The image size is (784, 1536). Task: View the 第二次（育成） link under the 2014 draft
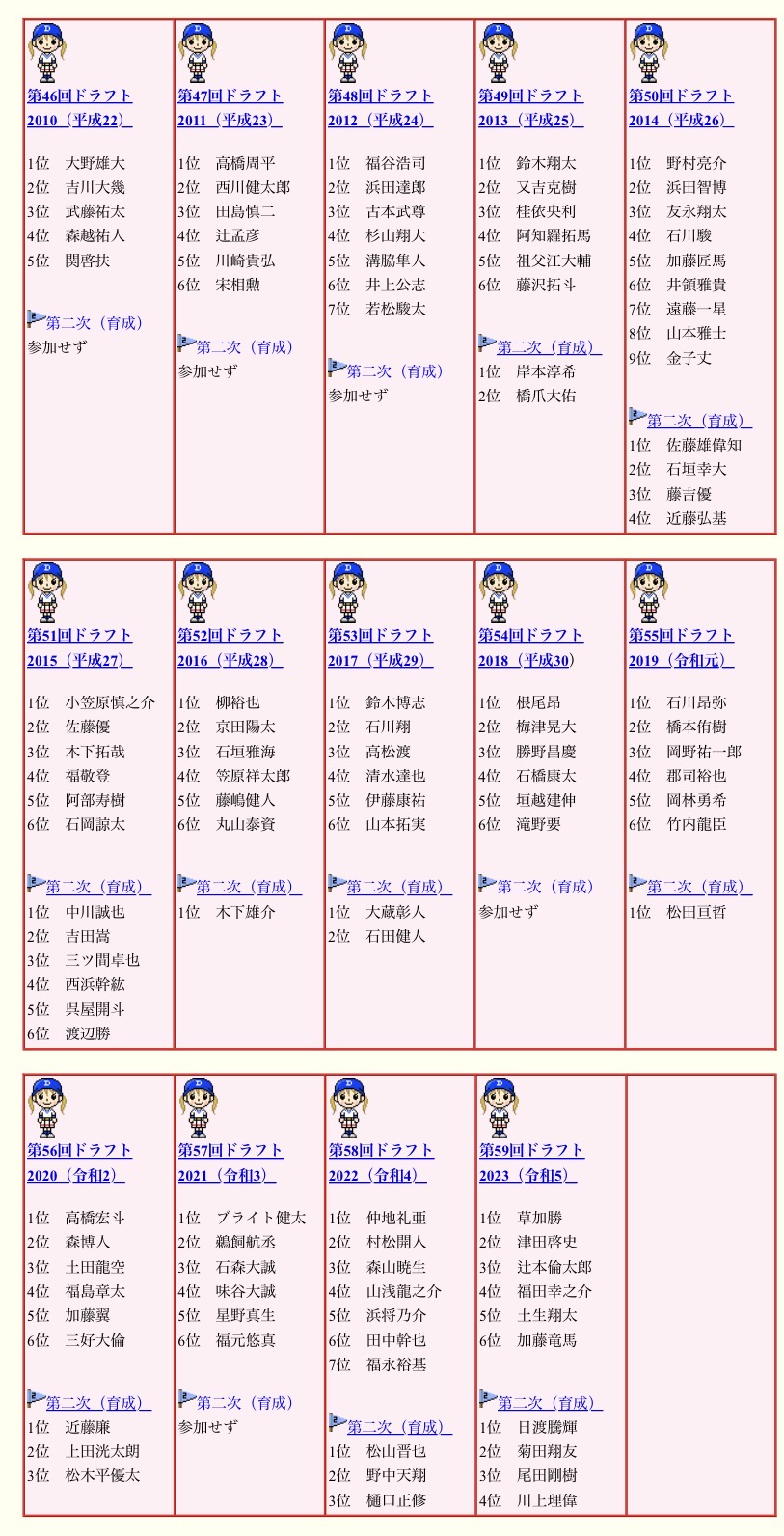coord(699,421)
